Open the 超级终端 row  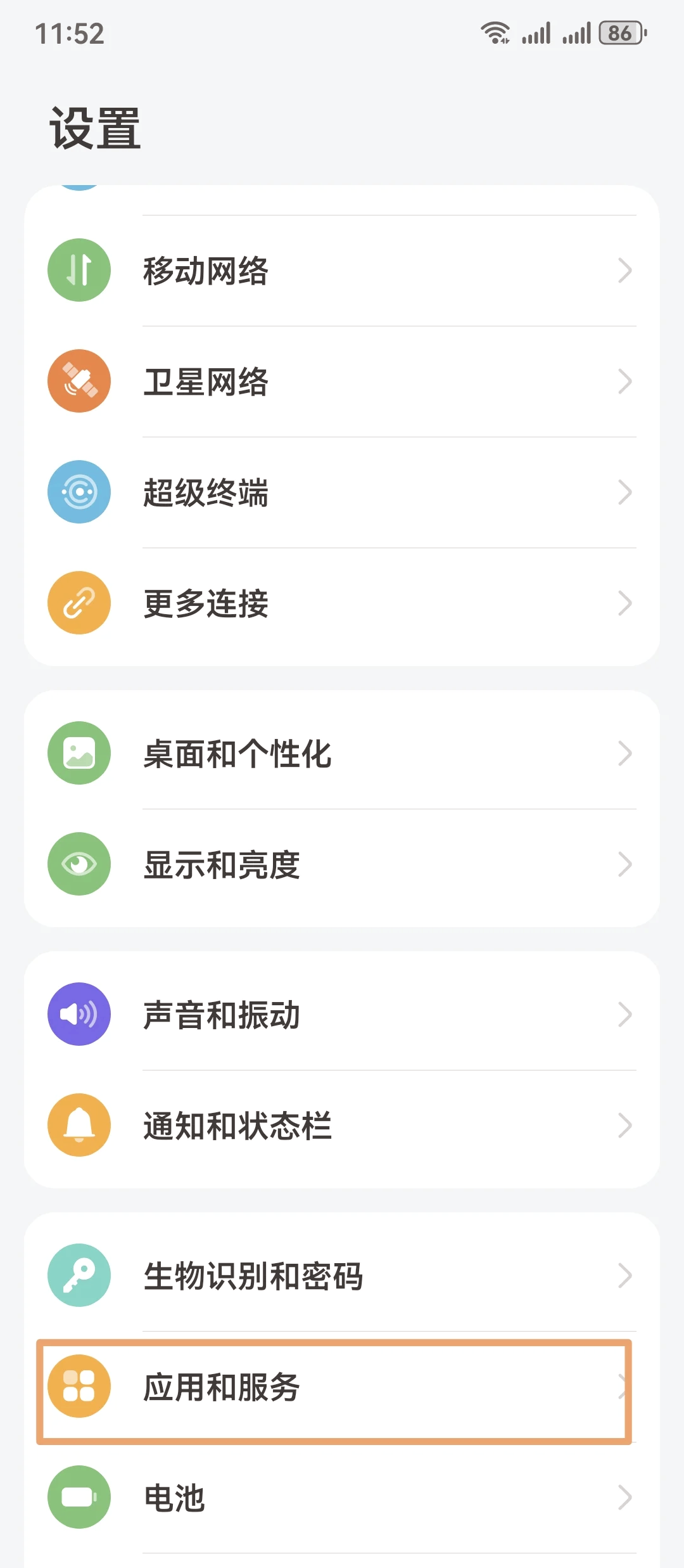tap(342, 492)
